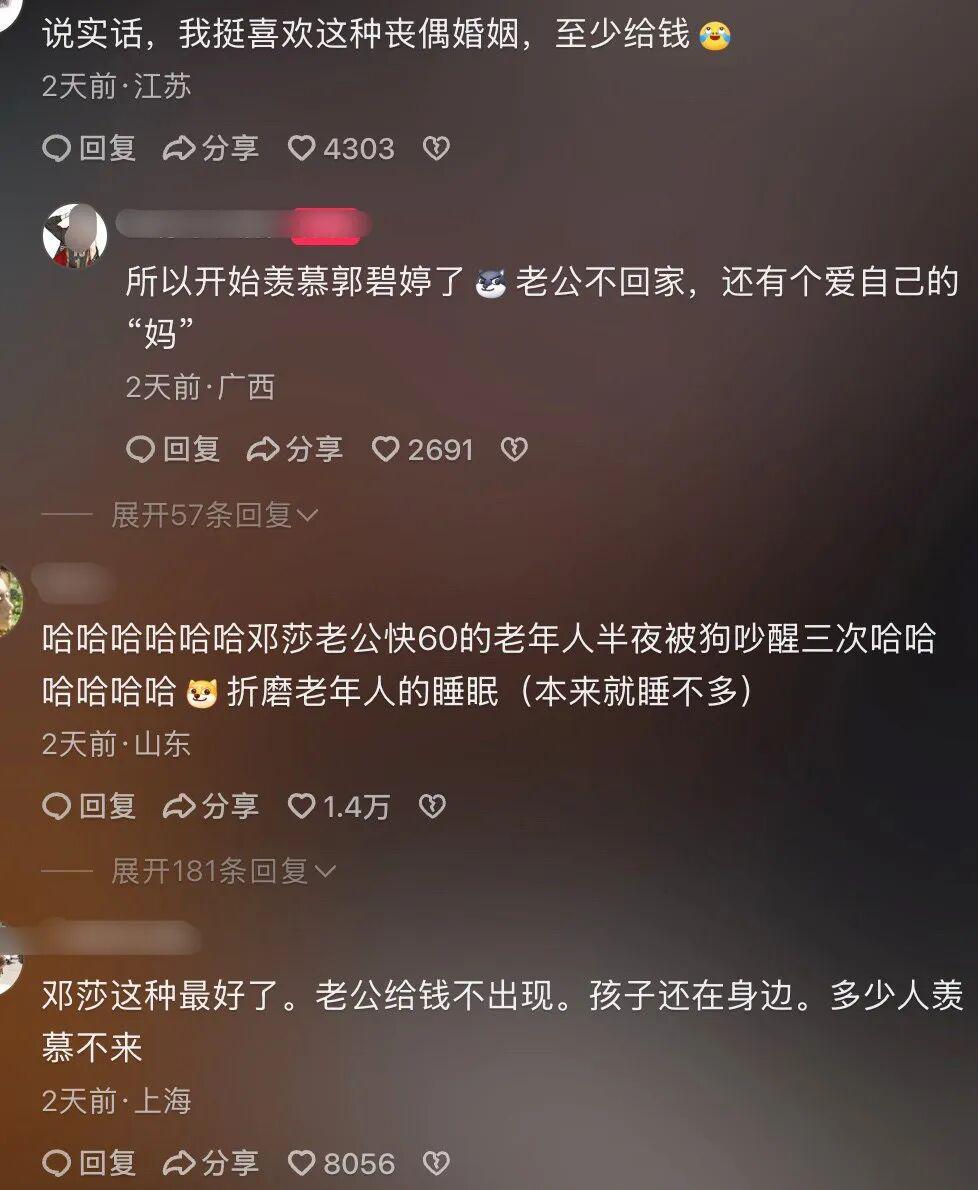
Task: Reply to the 江苏 comment about 丧偶婚姻
Action: coord(89,149)
